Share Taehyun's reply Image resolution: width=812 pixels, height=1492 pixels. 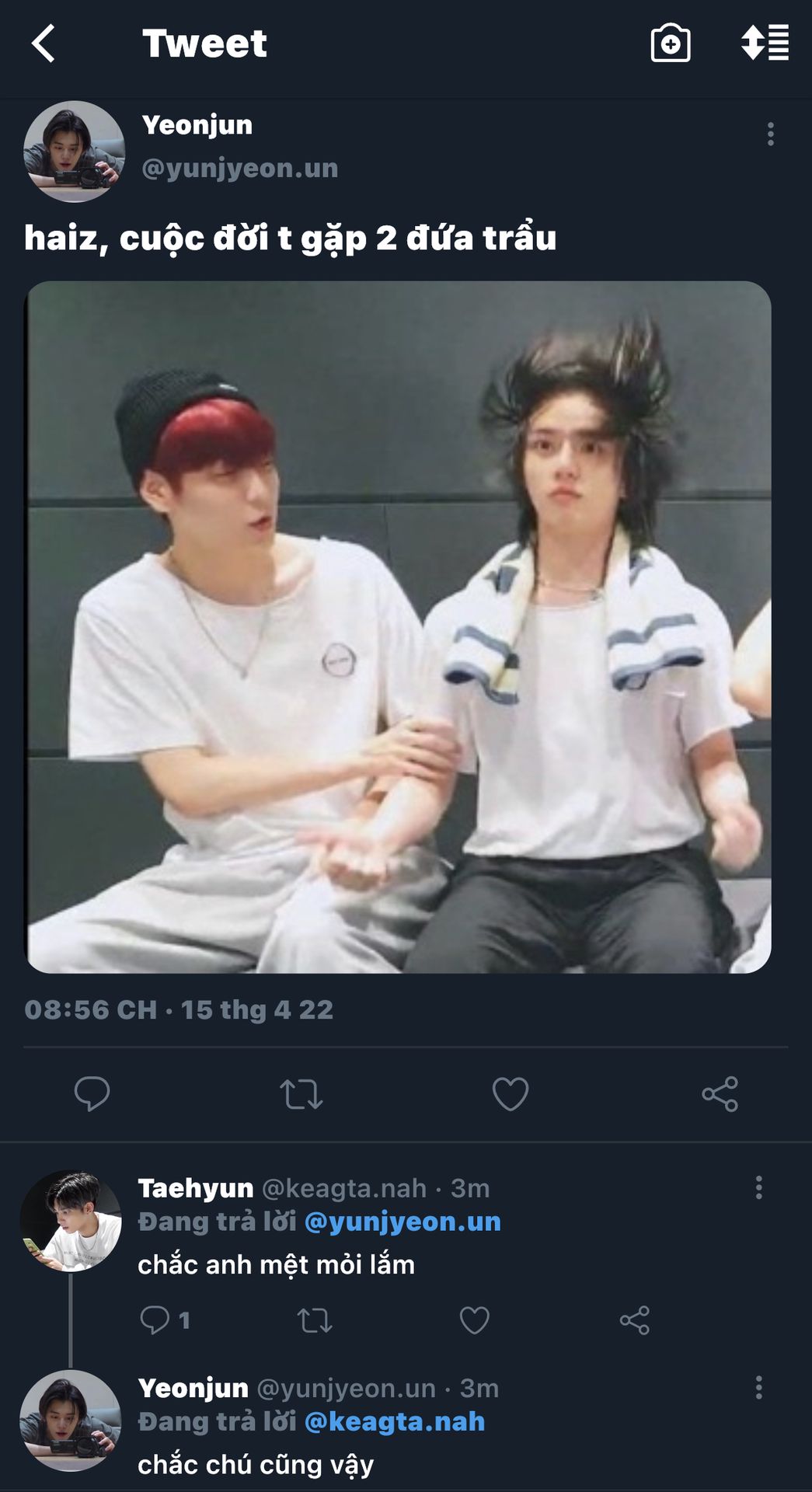(634, 1320)
